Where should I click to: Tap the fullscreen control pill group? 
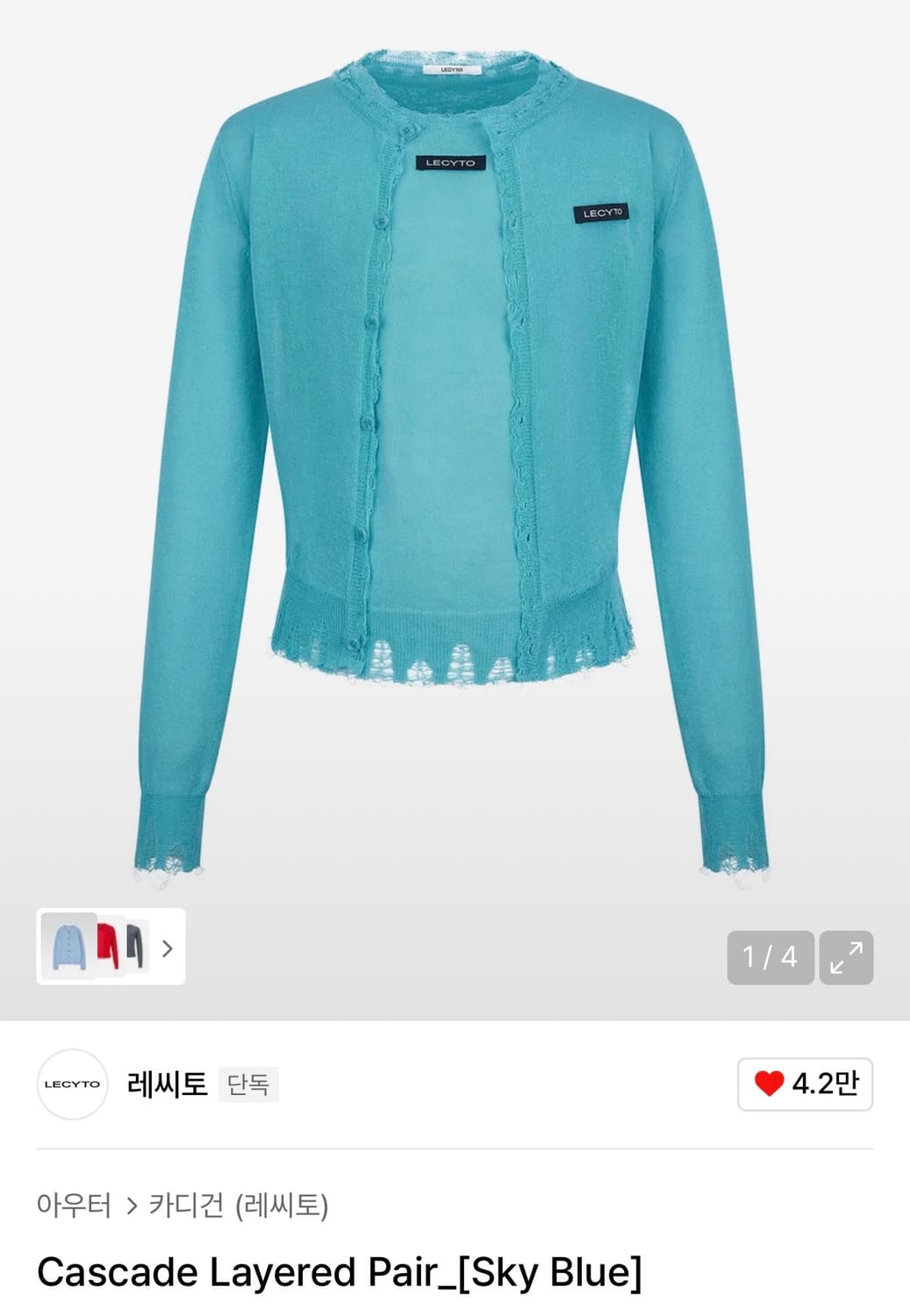tap(807, 957)
